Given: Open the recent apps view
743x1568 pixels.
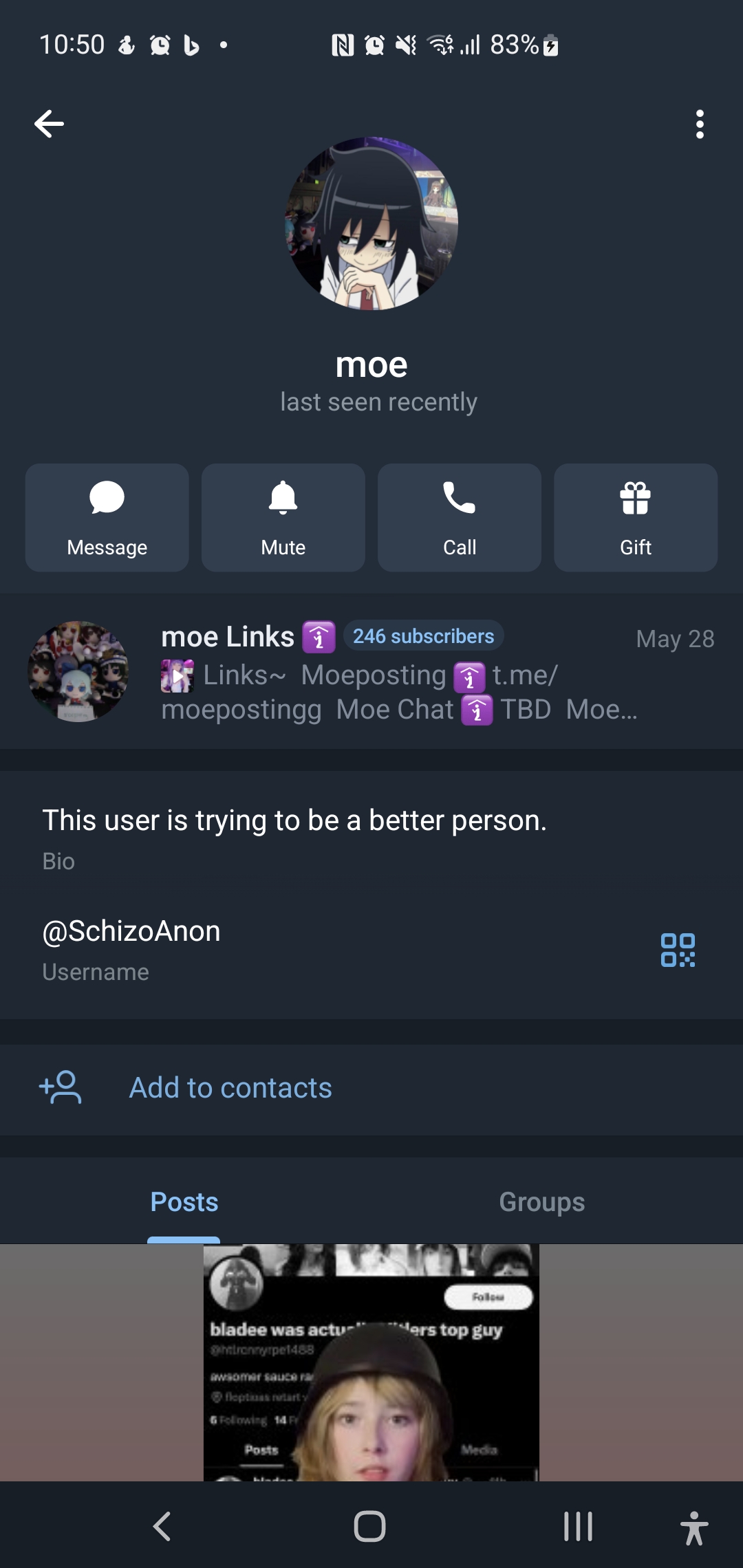Looking at the screenshot, I should tap(578, 1527).
